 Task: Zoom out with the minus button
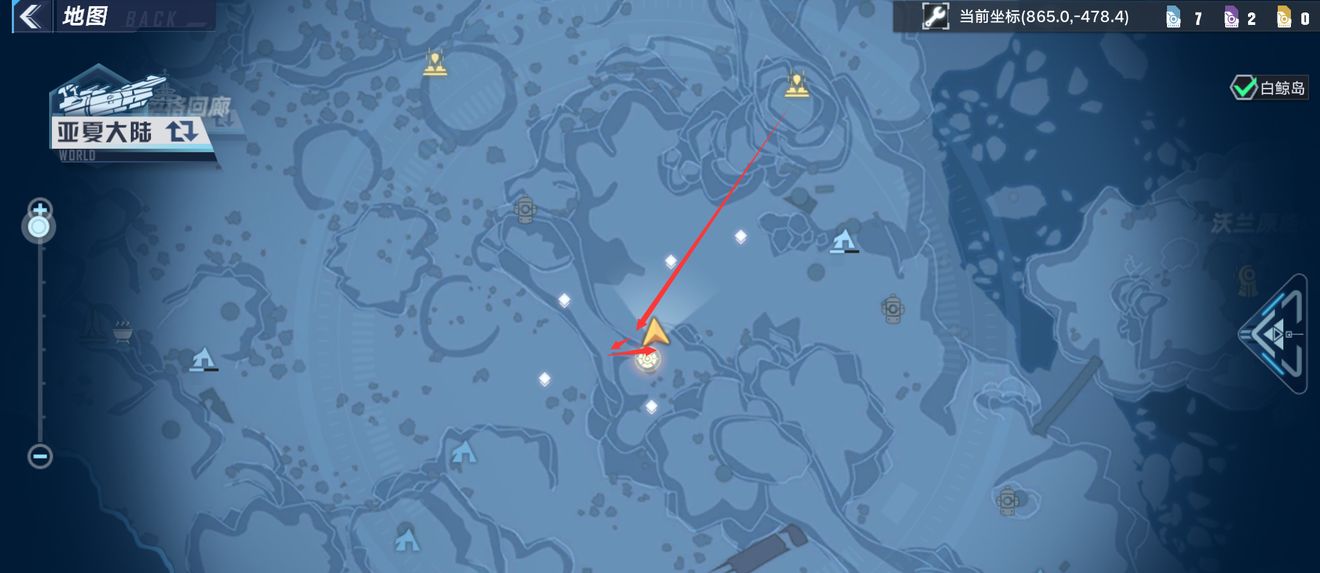40,456
